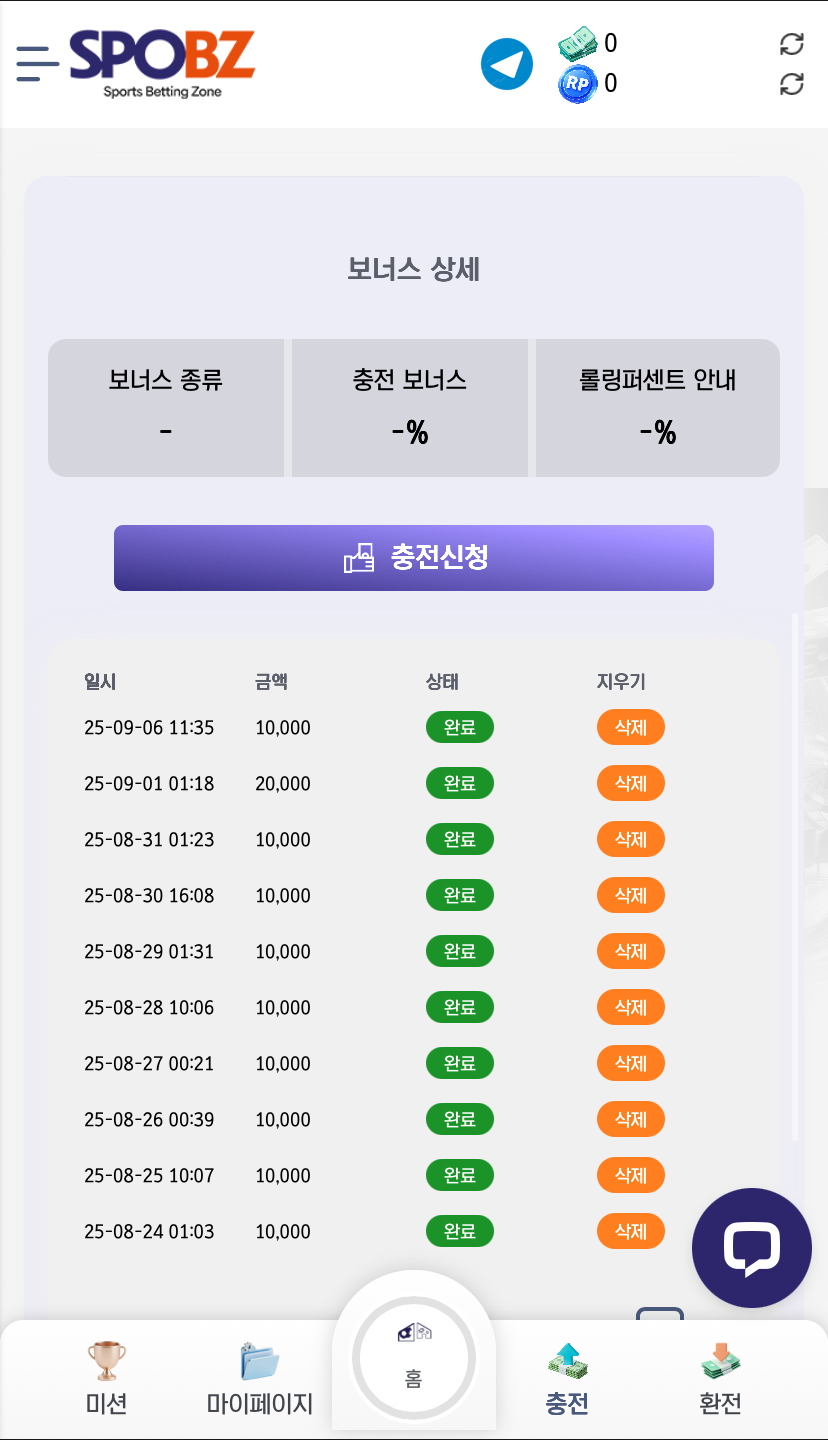828x1440 pixels.
Task: Open the Telegram channel icon
Action: click(x=507, y=64)
